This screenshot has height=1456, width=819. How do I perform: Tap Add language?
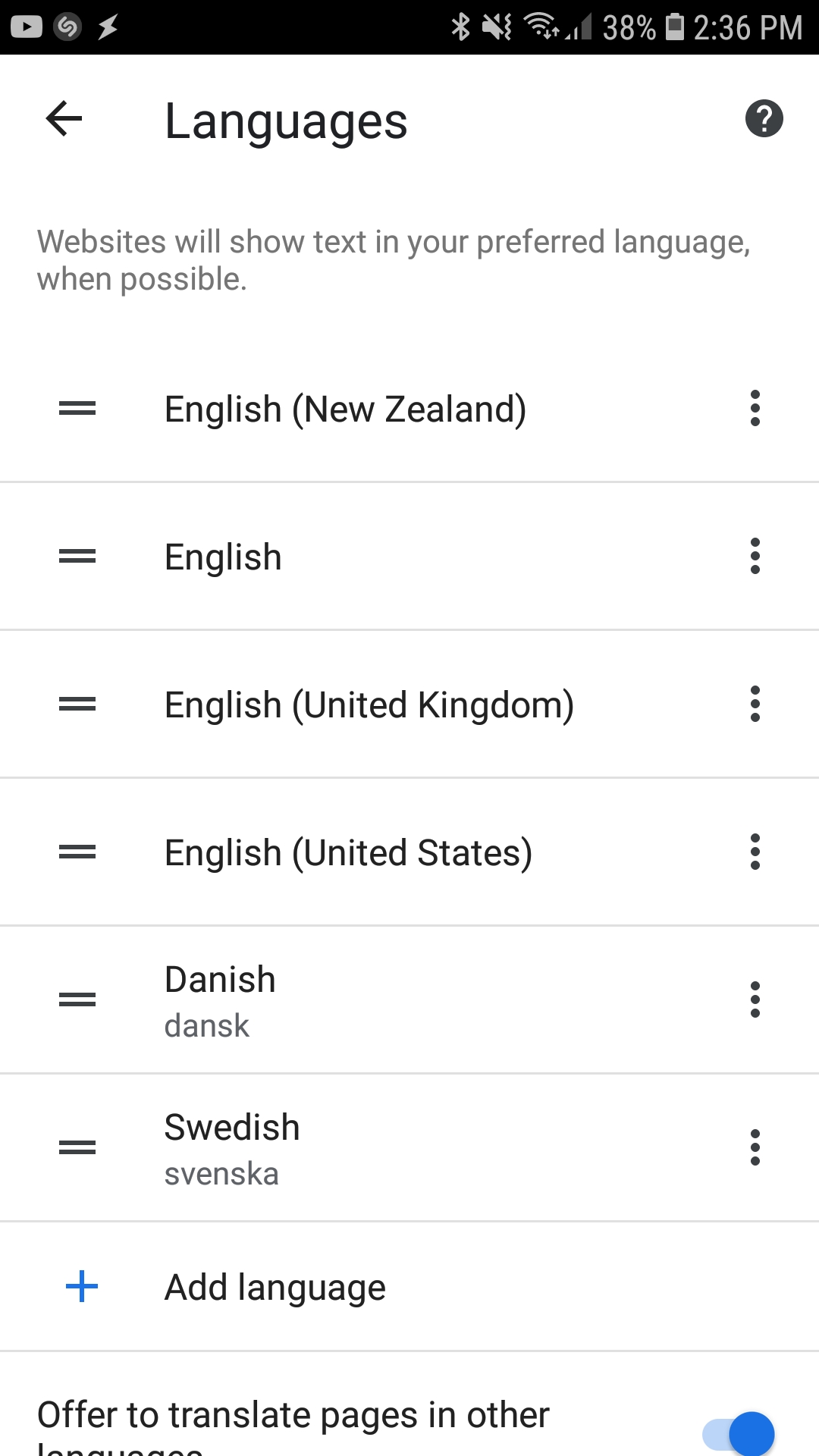409,1287
